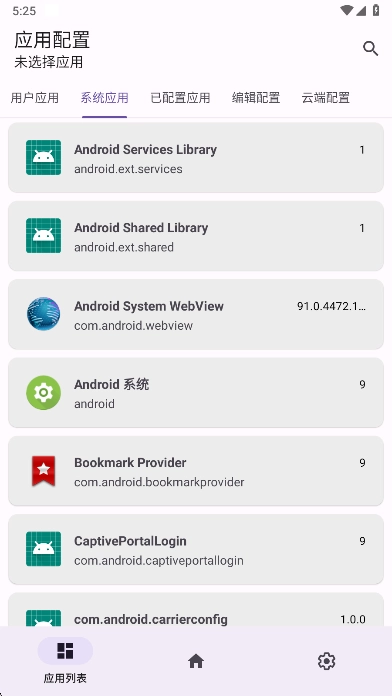Select CaptivePortalLogin from the list
The image size is (392, 696).
pos(196,549)
